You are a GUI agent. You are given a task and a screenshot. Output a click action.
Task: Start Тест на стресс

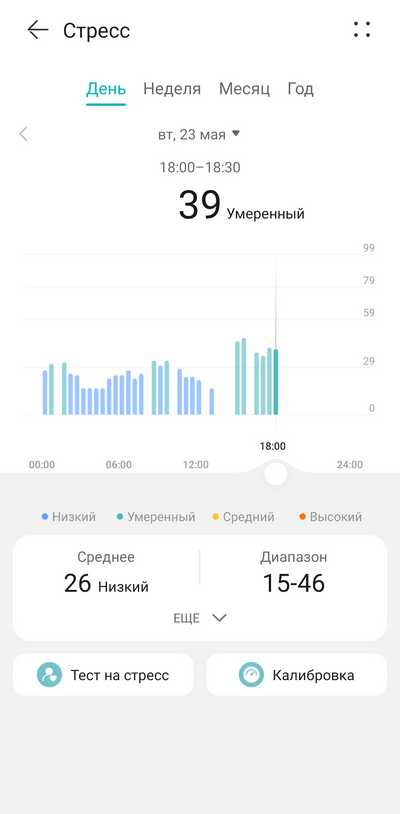(103, 675)
